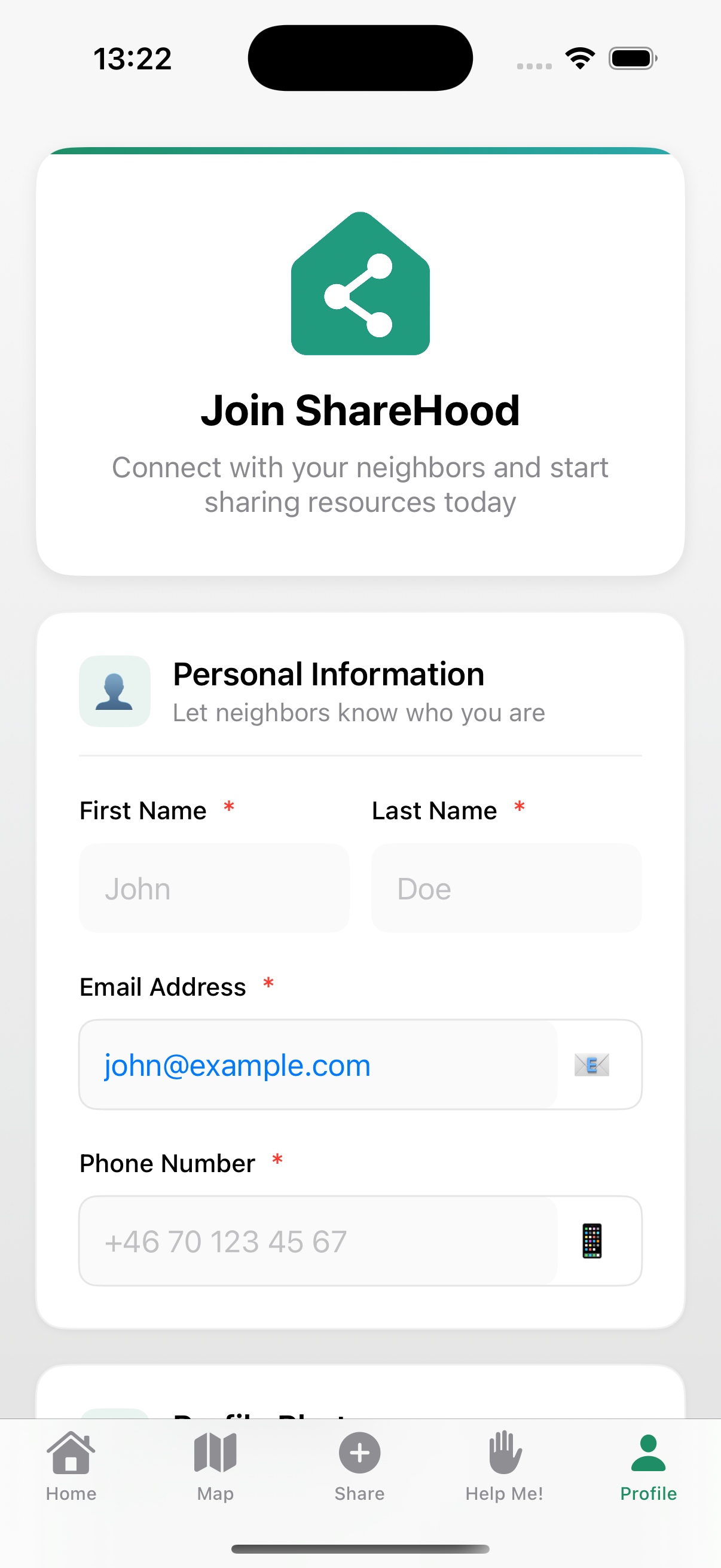
Task: Tap the Join ShareHood heading
Action: [x=360, y=410]
